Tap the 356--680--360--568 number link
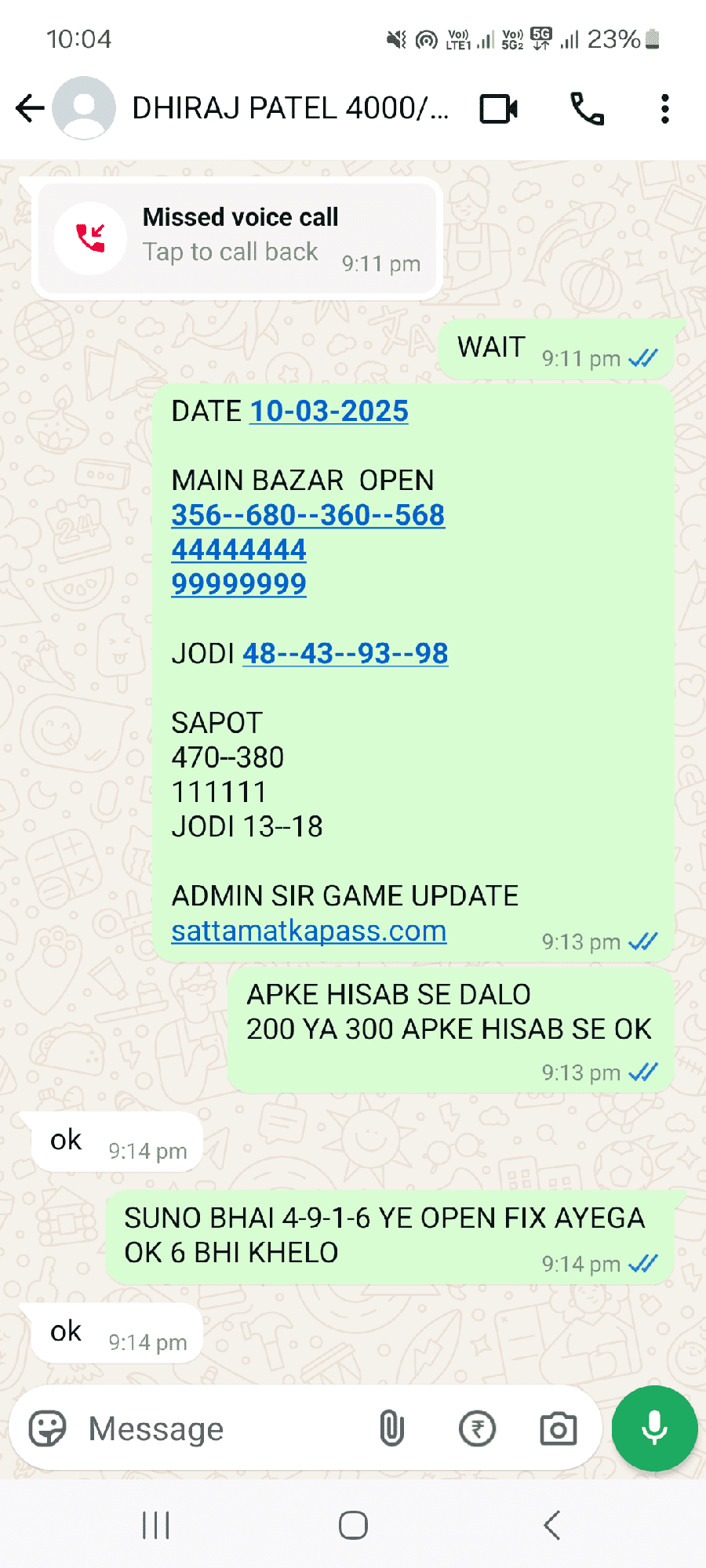Image resolution: width=706 pixels, height=1568 pixels. click(308, 514)
